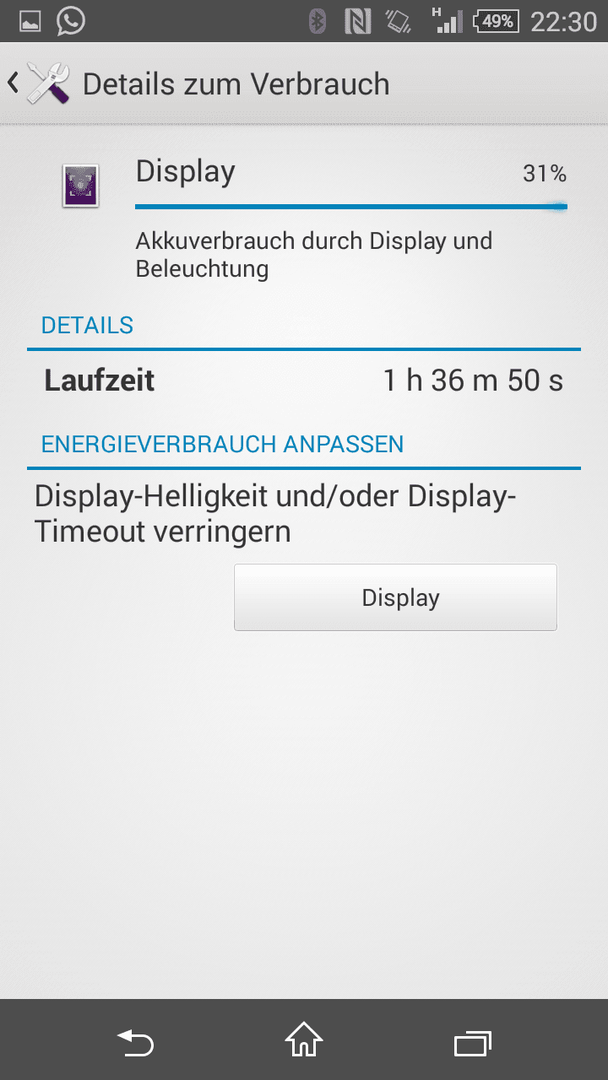Go to the home screen
This screenshot has width=608, height=1080.
pos(304,1040)
